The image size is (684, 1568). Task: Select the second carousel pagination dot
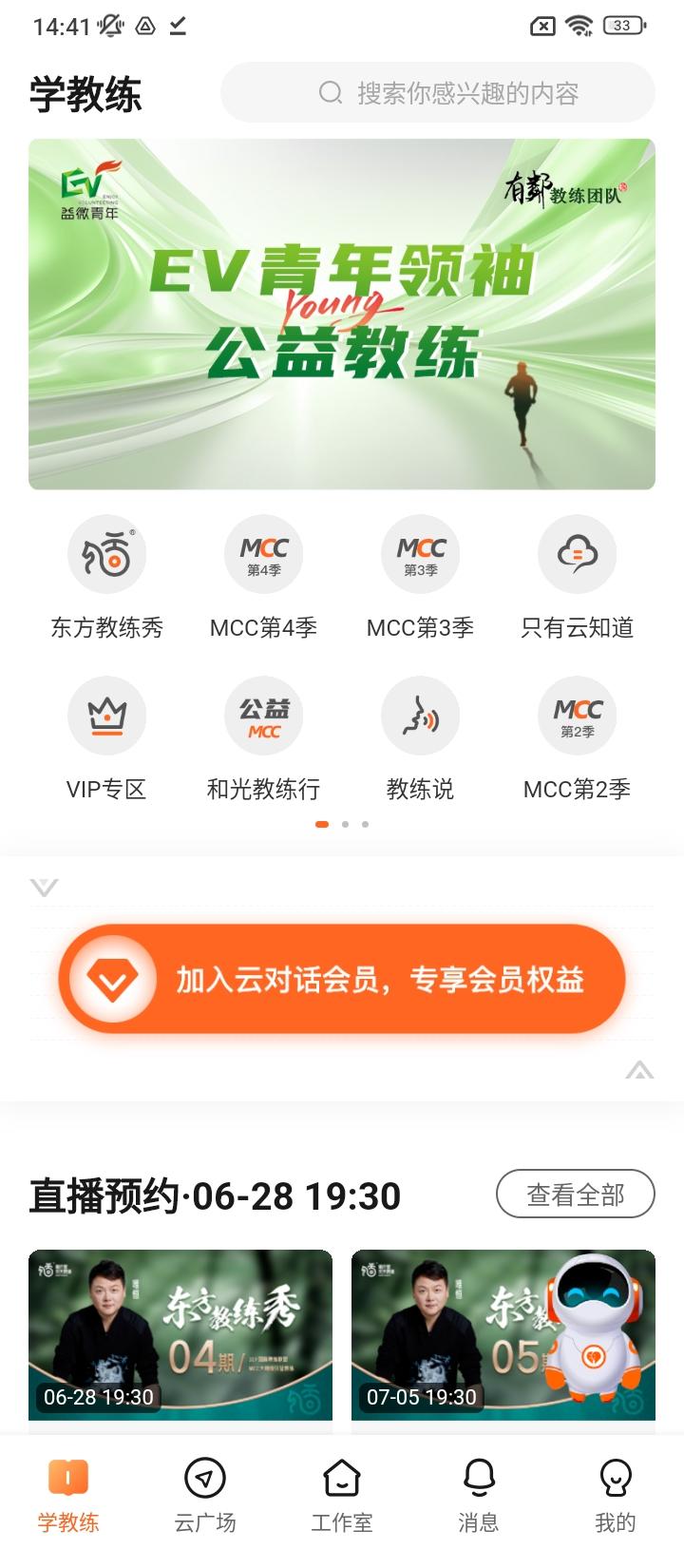(x=345, y=825)
